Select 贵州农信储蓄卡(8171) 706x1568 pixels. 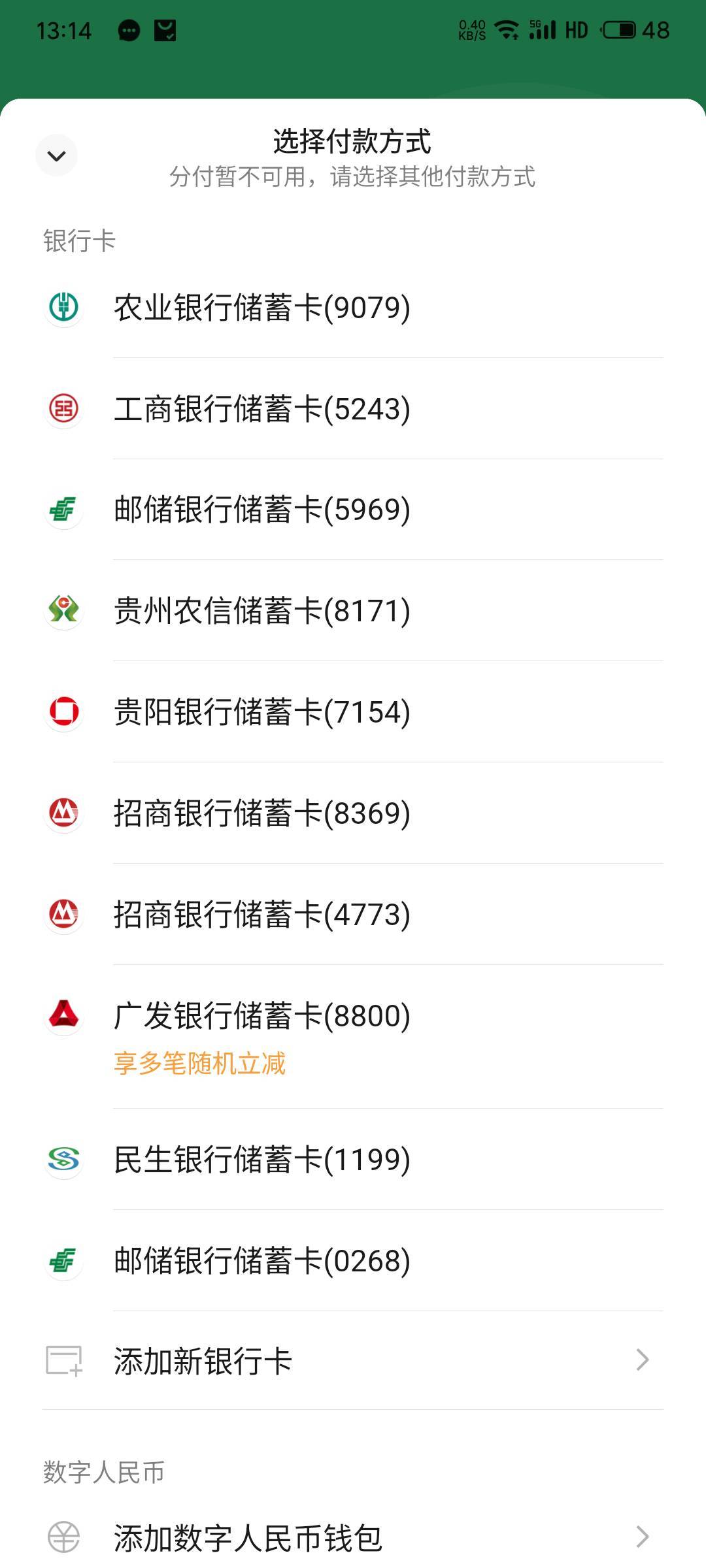coord(261,611)
